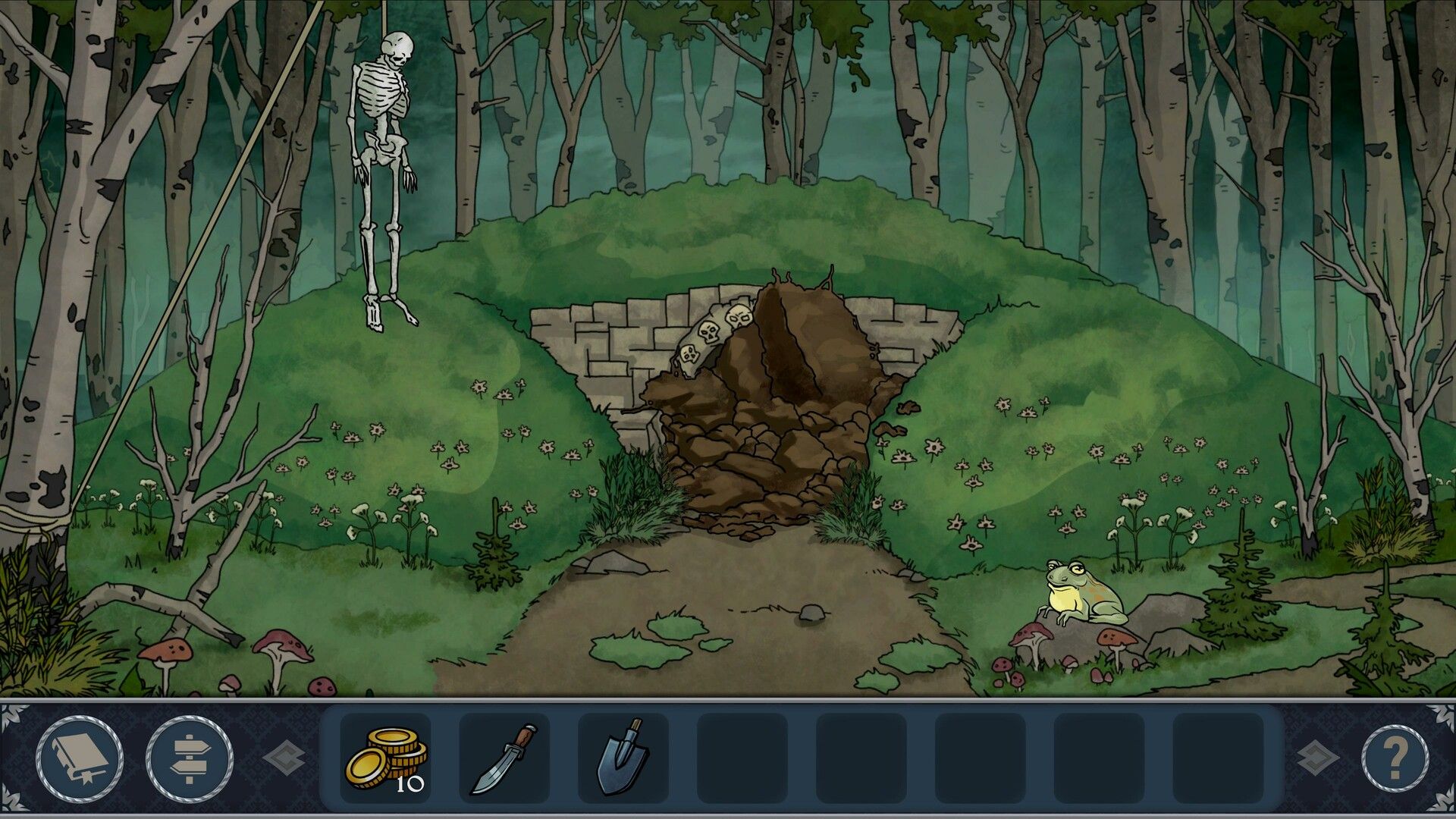
Task: Select the gold coins in inventory
Action: [385, 758]
